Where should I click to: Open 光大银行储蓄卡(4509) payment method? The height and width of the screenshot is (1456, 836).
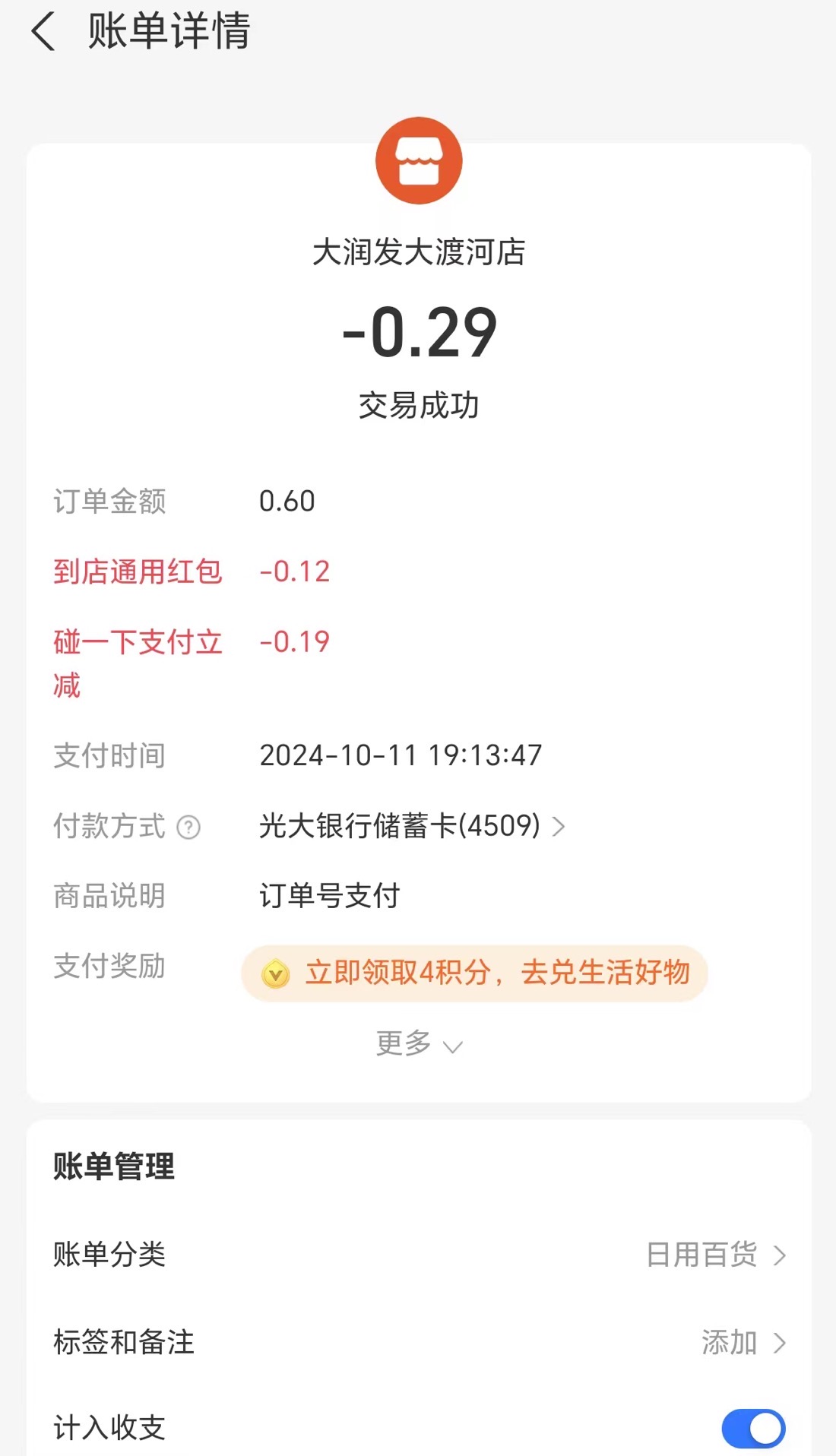click(x=413, y=826)
